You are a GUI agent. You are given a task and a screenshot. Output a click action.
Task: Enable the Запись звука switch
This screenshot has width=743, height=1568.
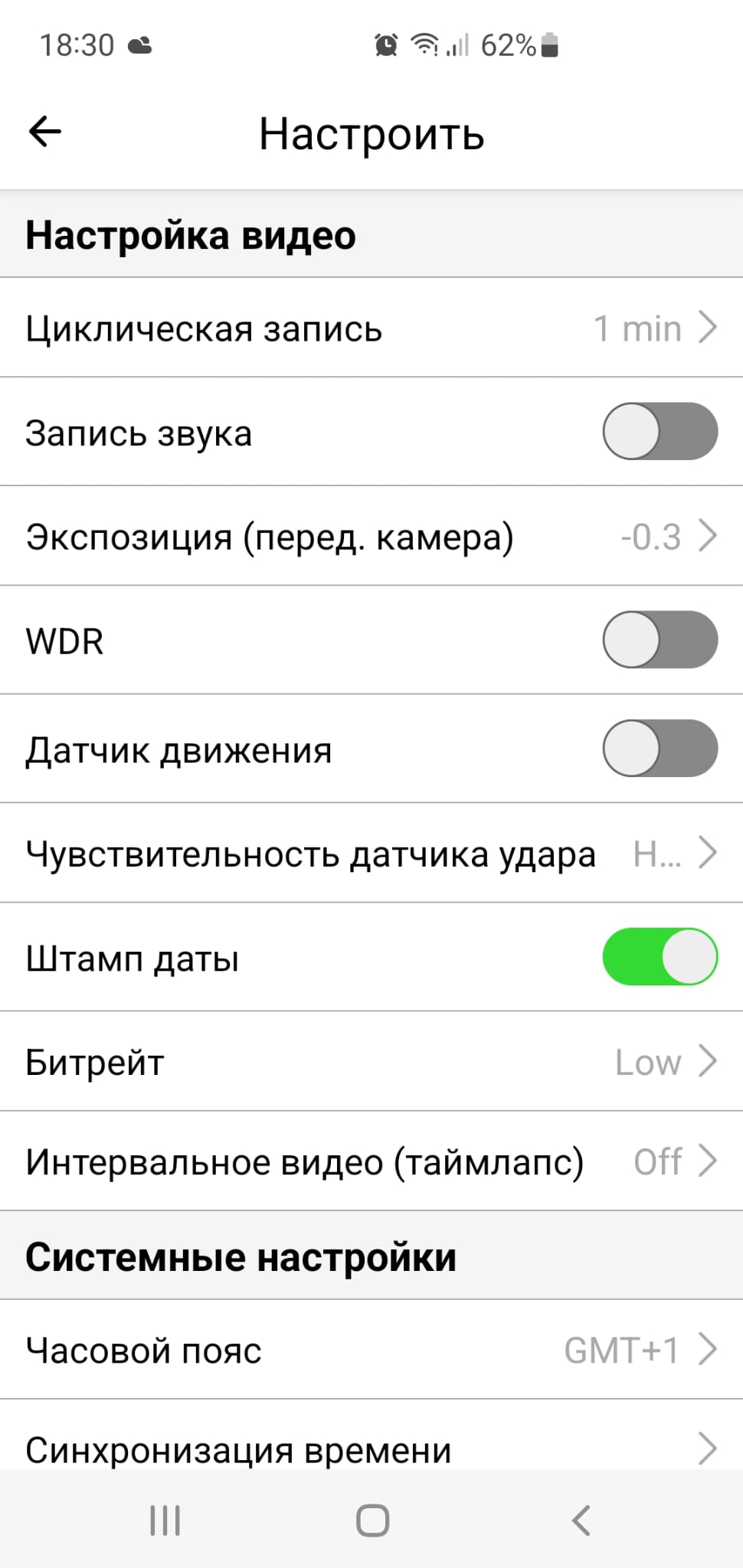660,432
